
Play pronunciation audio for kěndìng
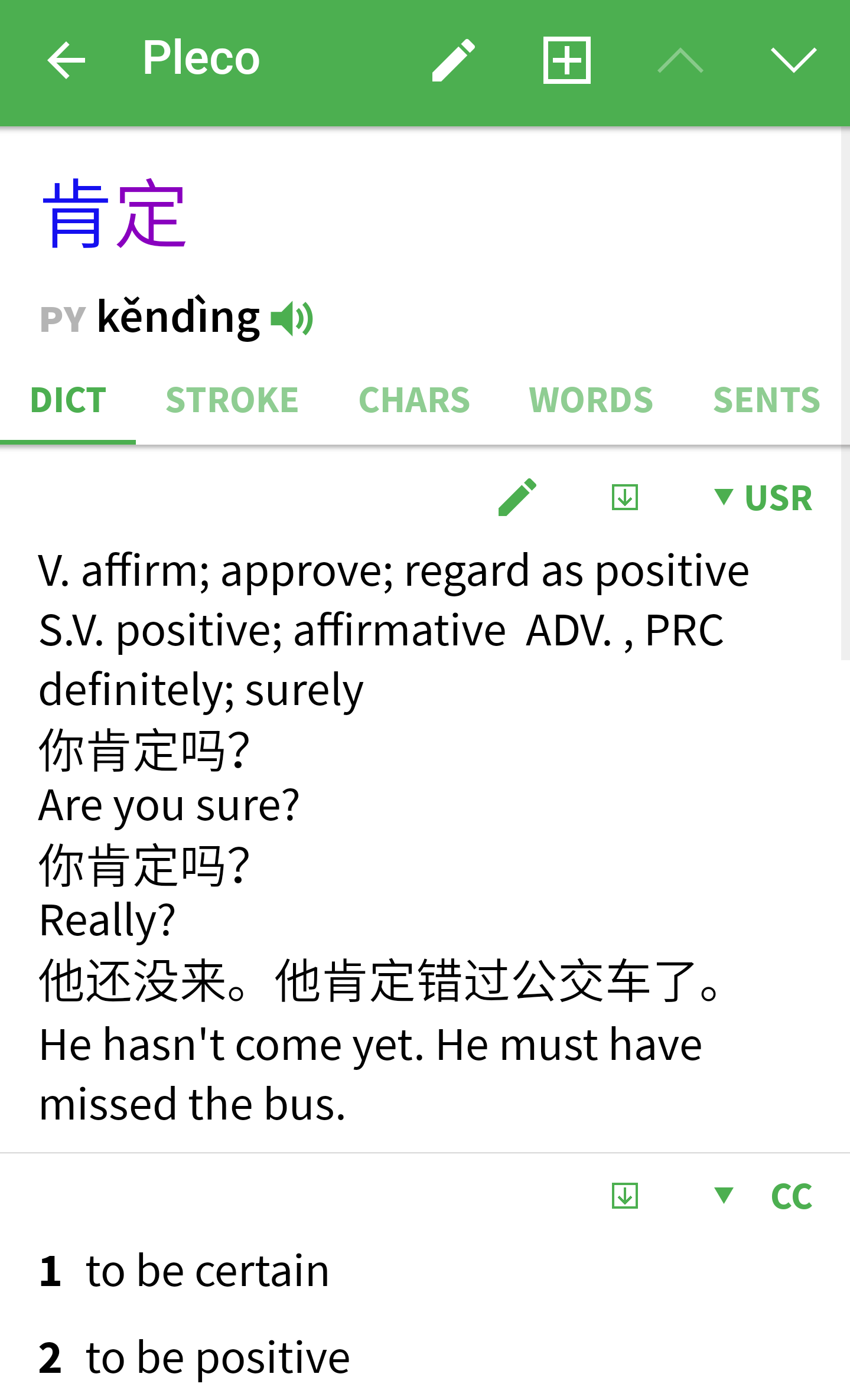click(x=292, y=318)
